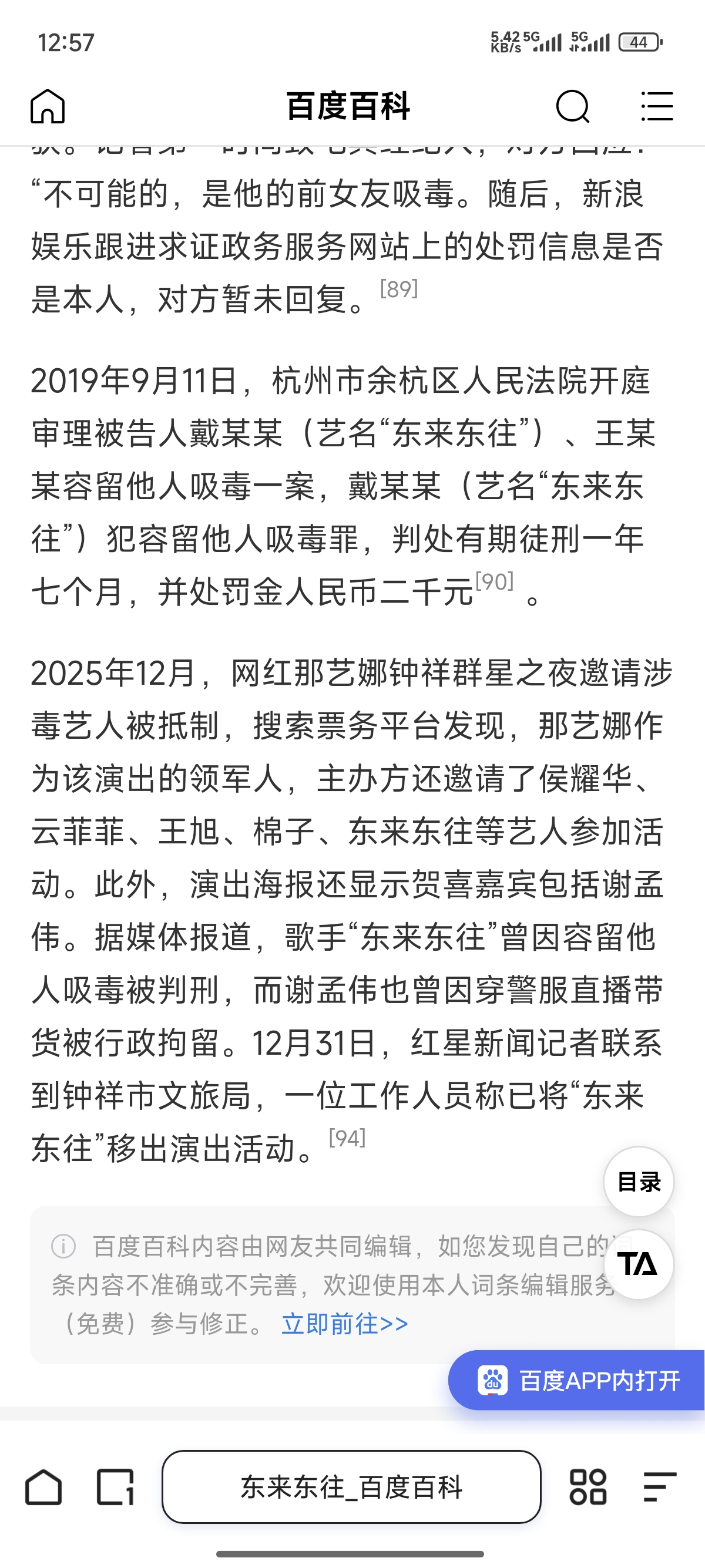Go to browser home screen
This screenshot has height=1568, width=705.
44,1487
